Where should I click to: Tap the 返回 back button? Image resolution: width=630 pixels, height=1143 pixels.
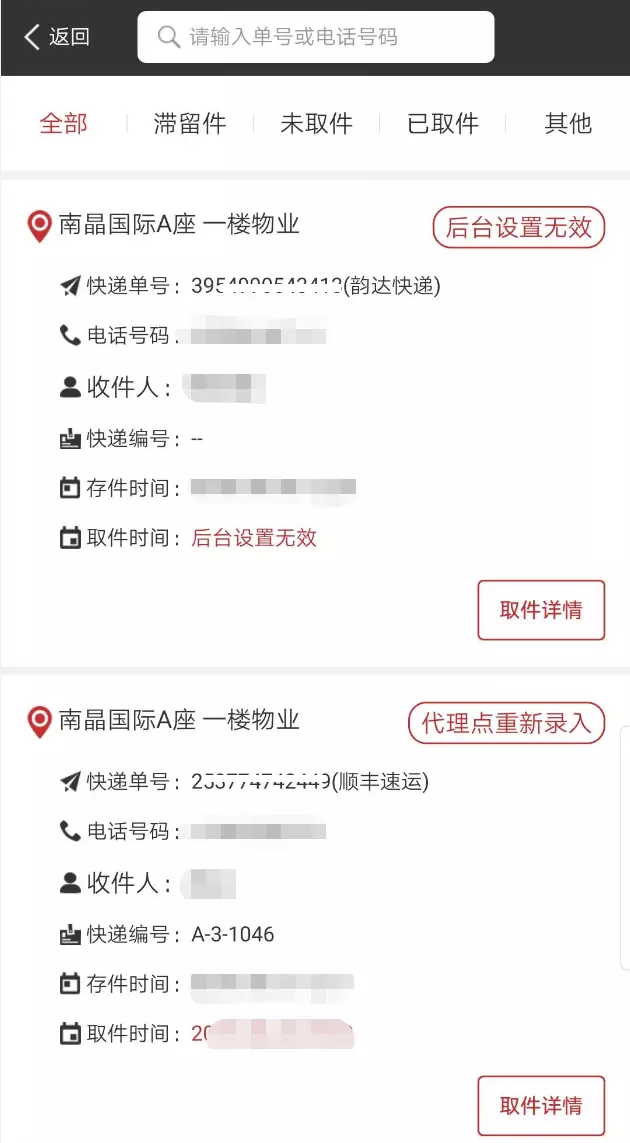tap(57, 37)
